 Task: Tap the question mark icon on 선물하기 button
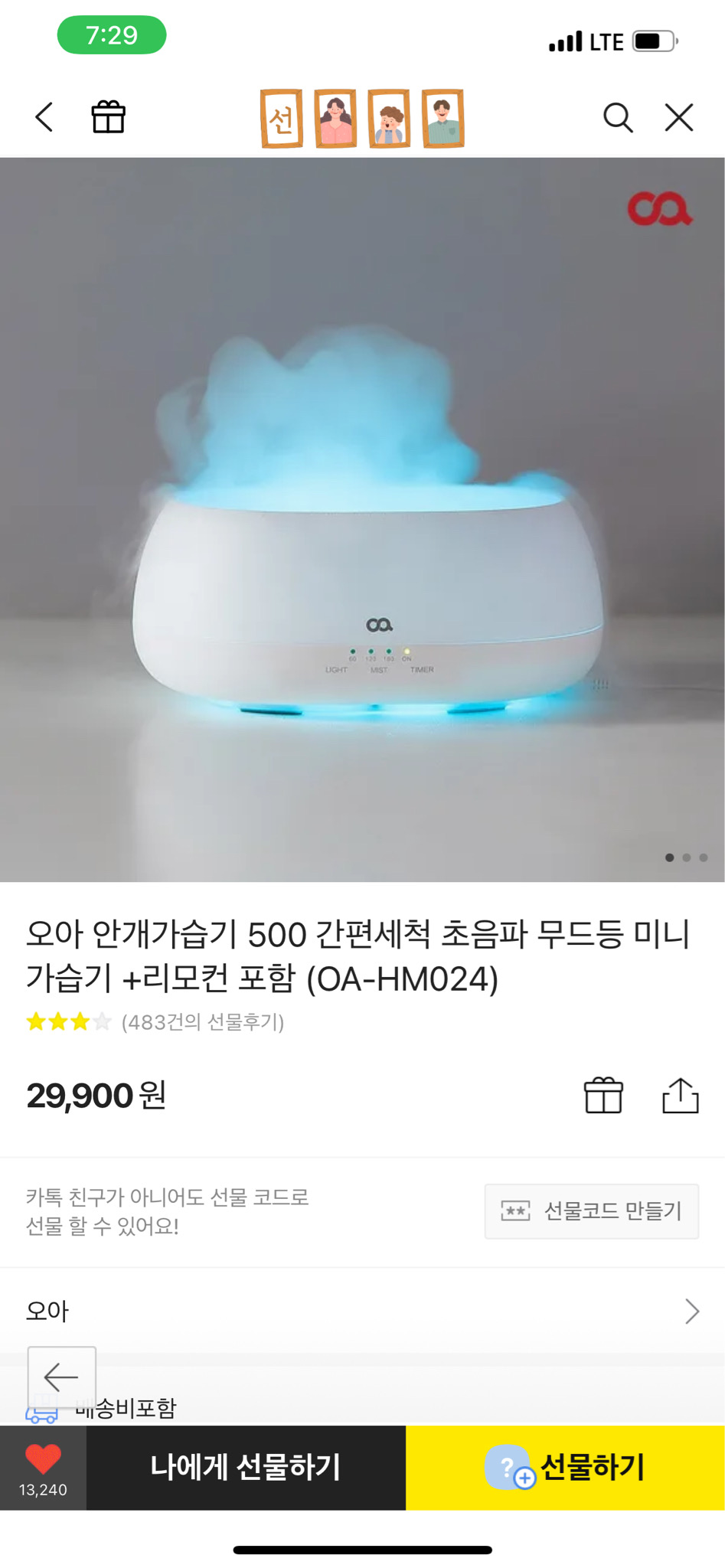[508, 1468]
